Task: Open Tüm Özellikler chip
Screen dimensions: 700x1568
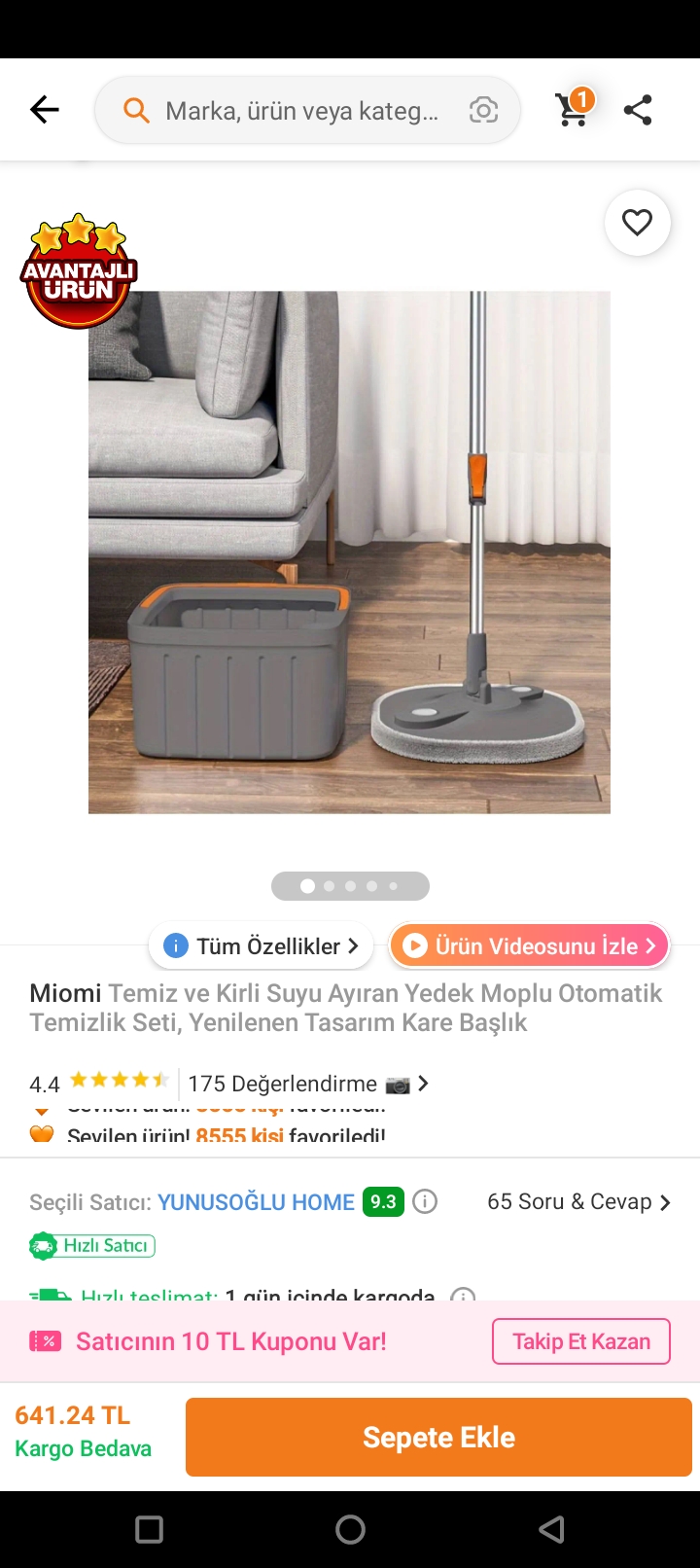Action: 261,945
